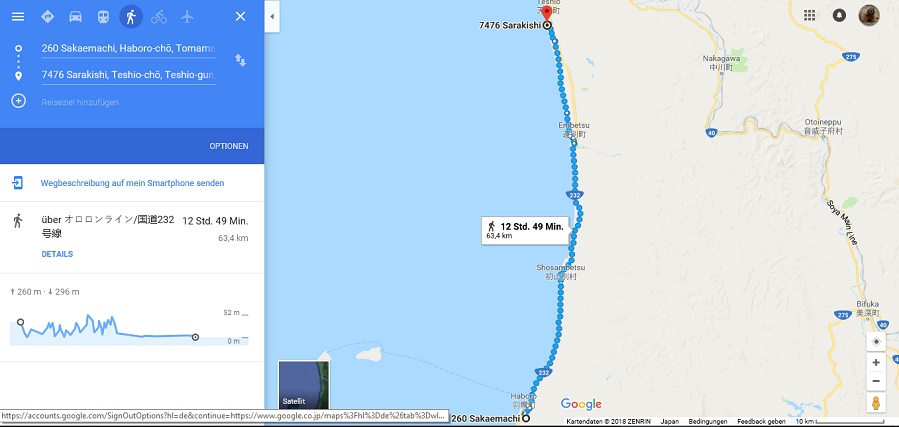Zoom out of the map

(x=876, y=381)
